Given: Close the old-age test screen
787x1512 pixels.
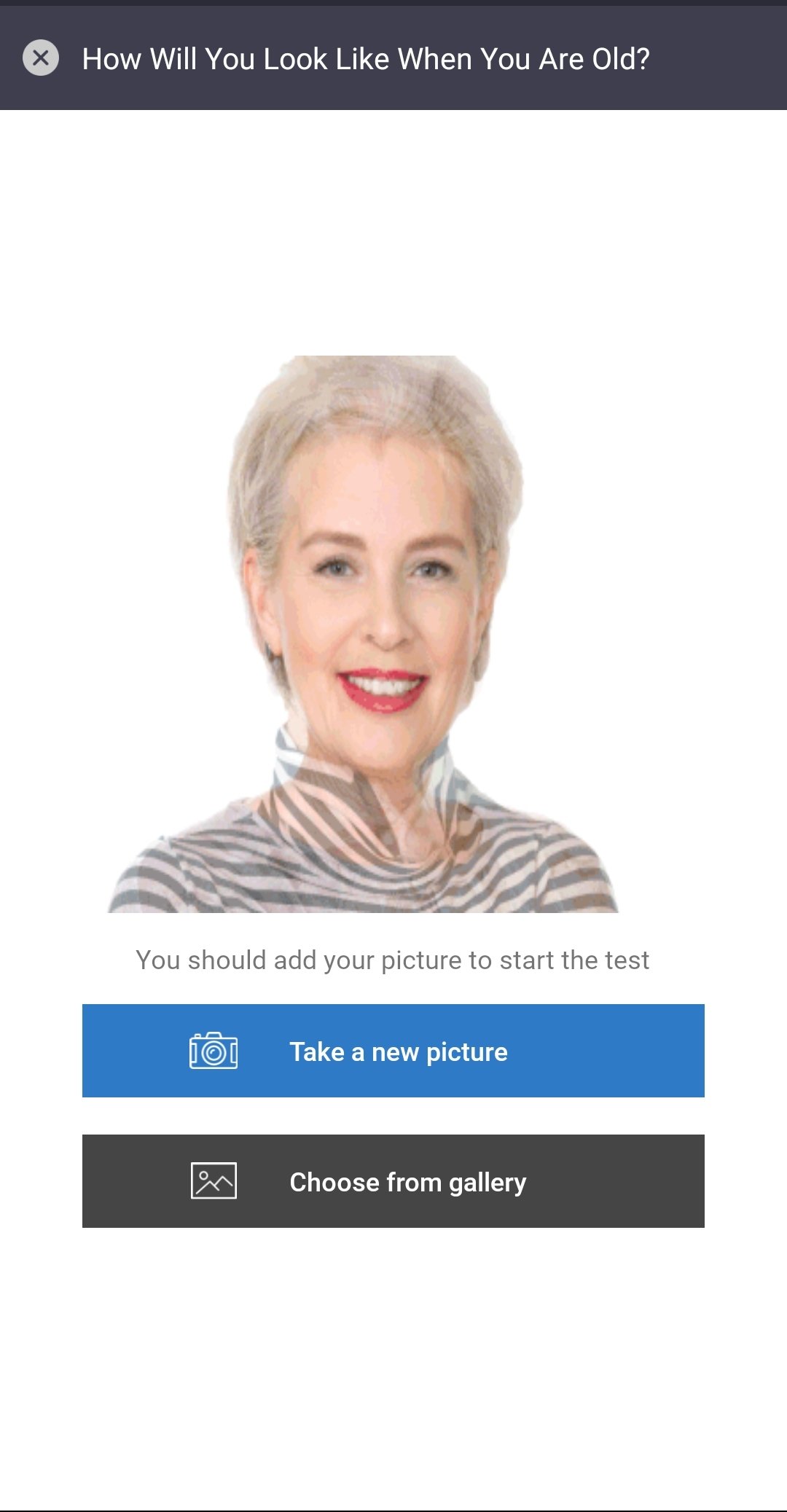Looking at the screenshot, I should click(41, 58).
